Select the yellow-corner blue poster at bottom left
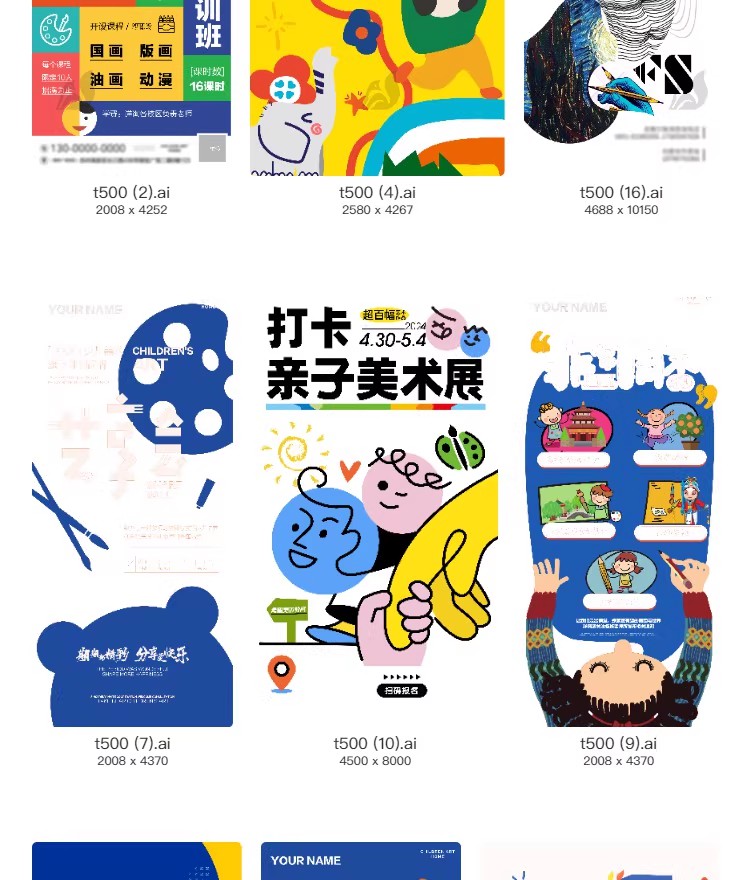 tap(136, 860)
